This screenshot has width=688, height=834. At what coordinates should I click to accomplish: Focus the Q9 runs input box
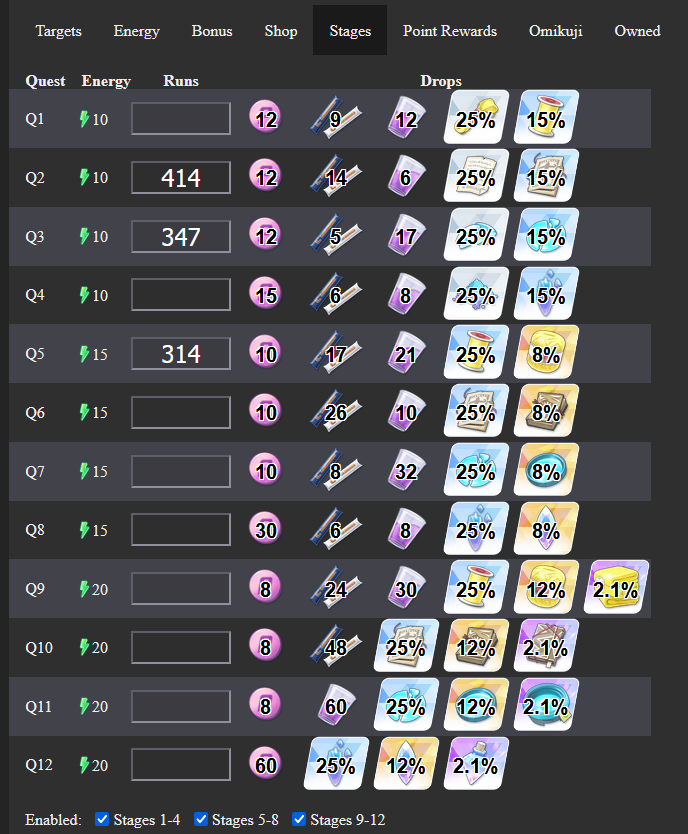point(181,589)
